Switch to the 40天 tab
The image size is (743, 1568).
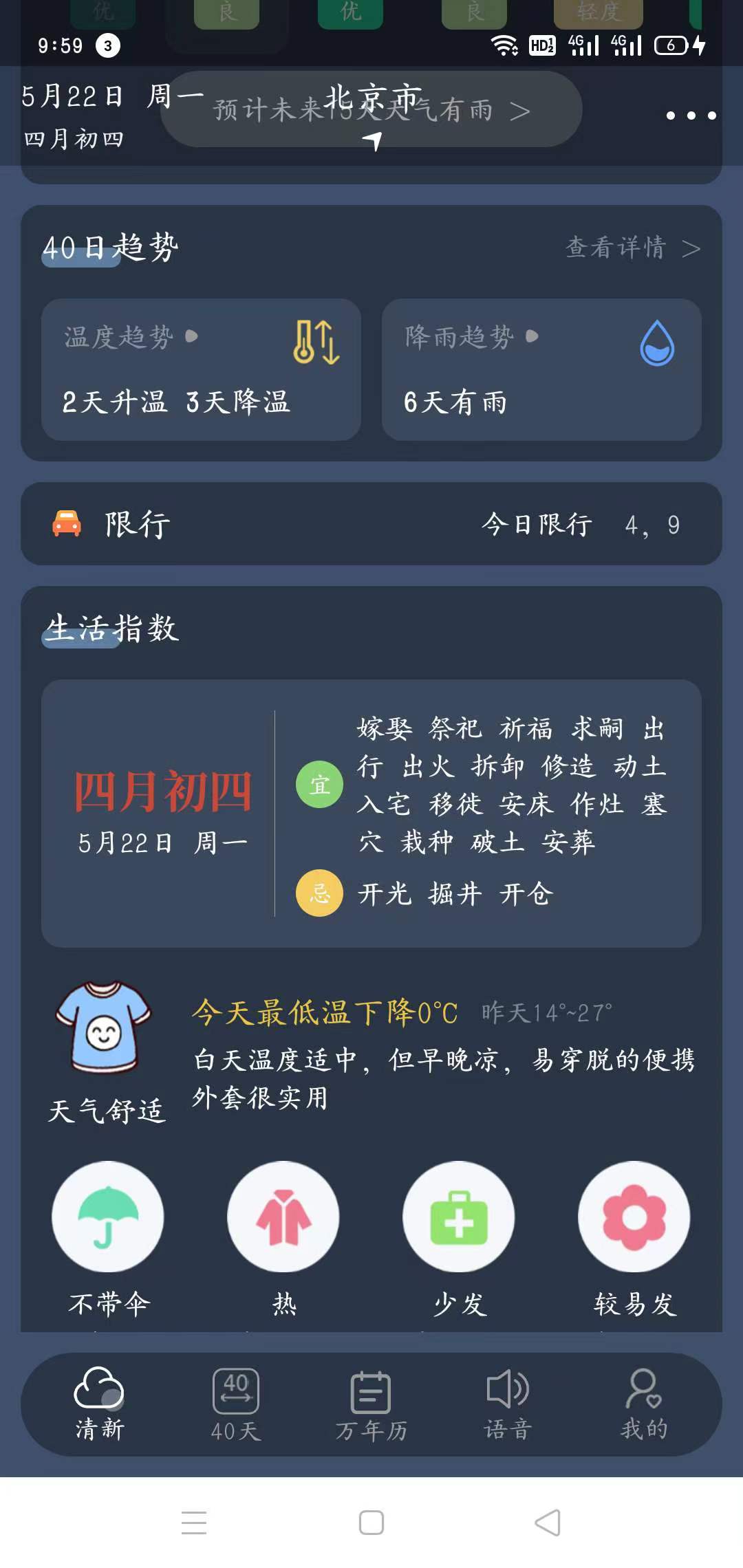click(235, 1403)
